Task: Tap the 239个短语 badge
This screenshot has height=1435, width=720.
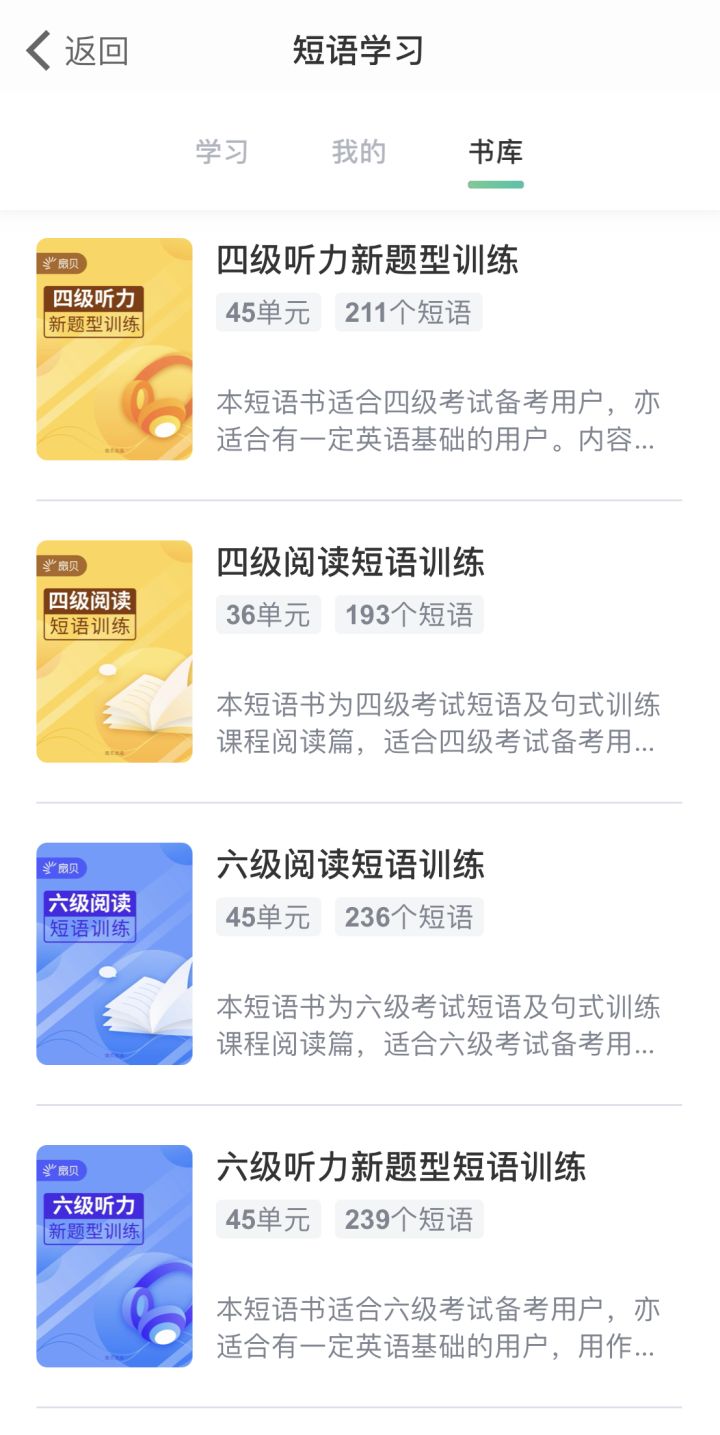Action: (409, 1218)
